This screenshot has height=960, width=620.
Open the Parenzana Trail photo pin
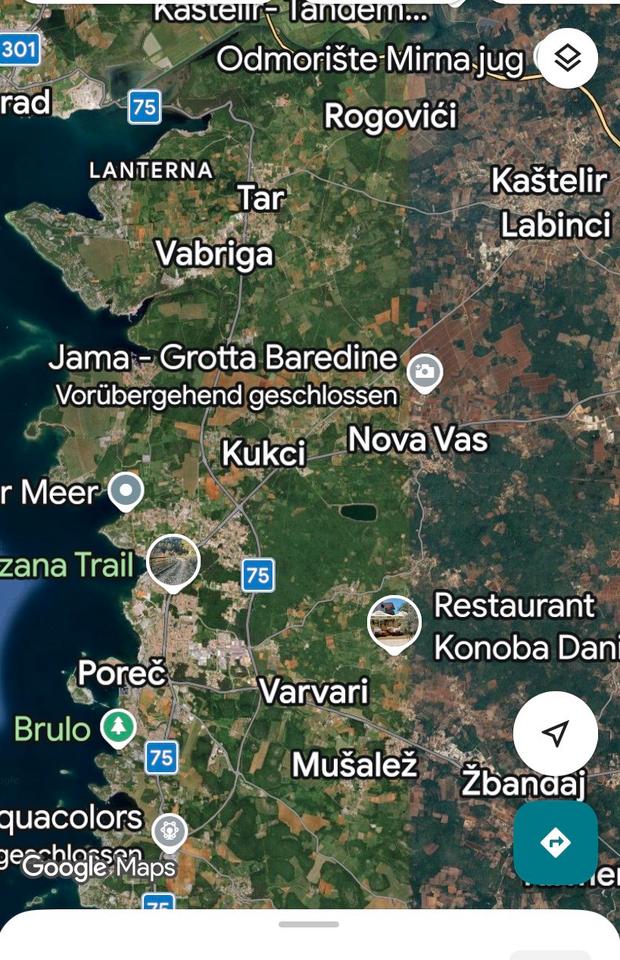[173, 561]
